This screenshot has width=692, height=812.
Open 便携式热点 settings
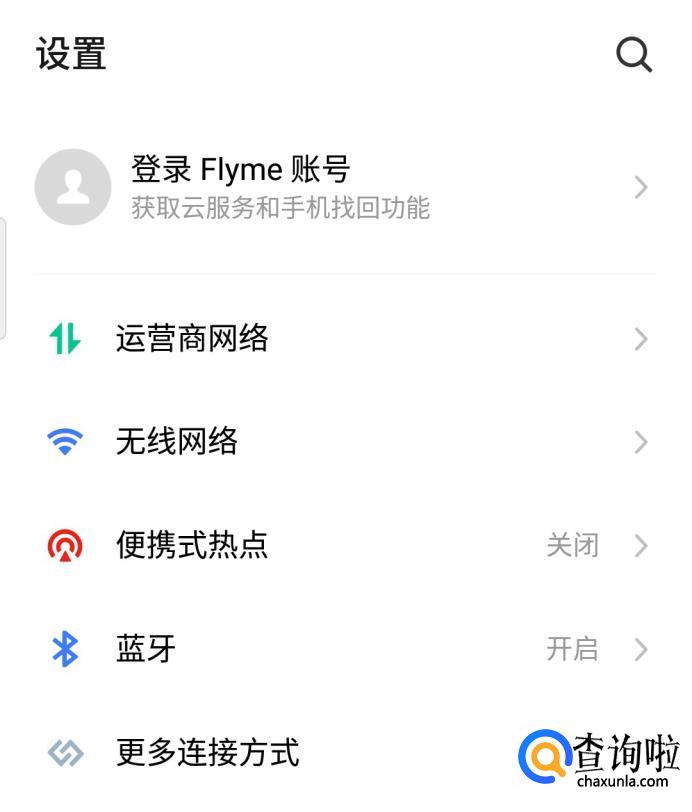click(x=192, y=545)
